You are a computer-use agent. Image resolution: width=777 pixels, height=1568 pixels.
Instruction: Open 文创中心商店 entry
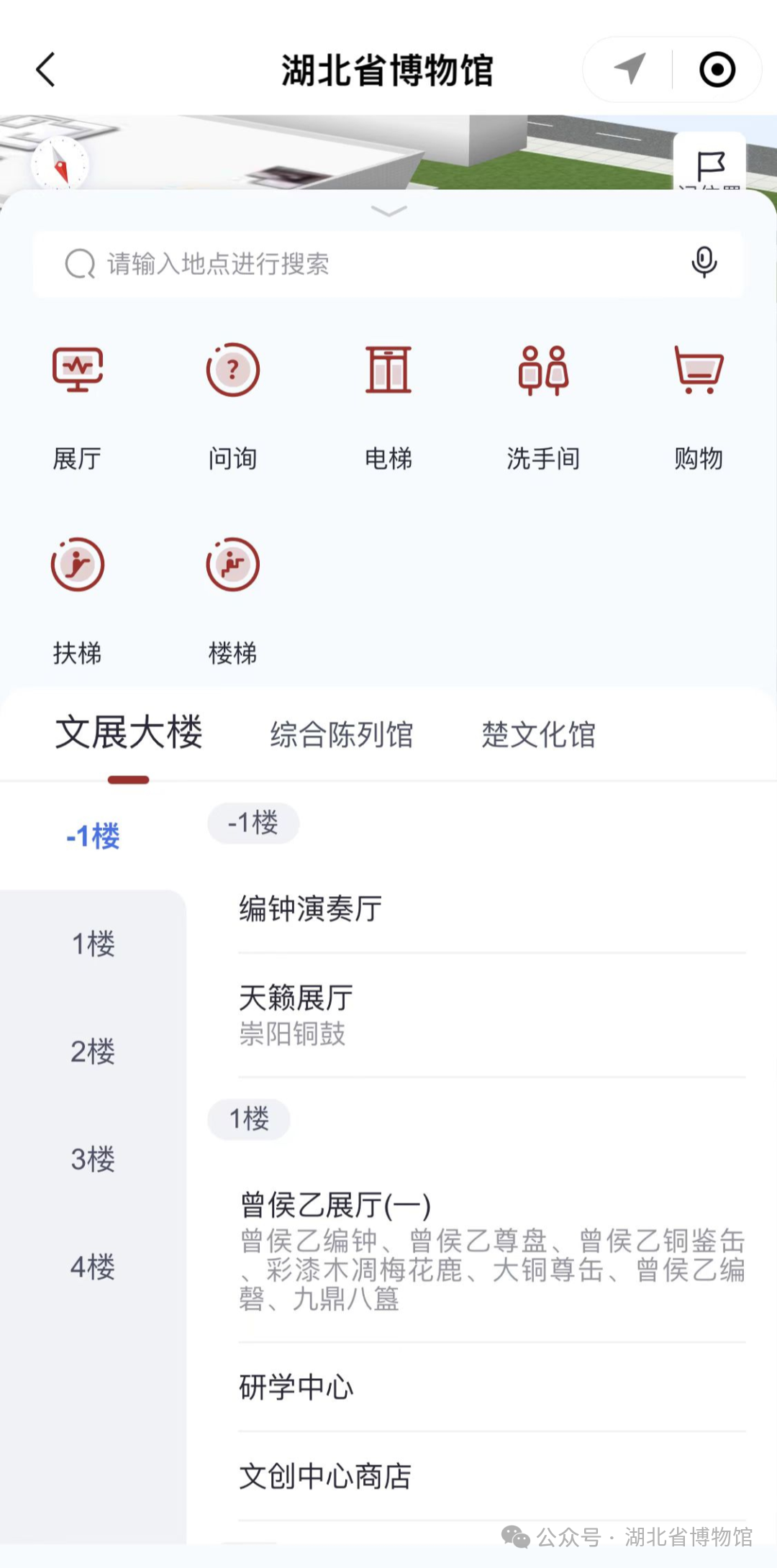click(492, 1476)
